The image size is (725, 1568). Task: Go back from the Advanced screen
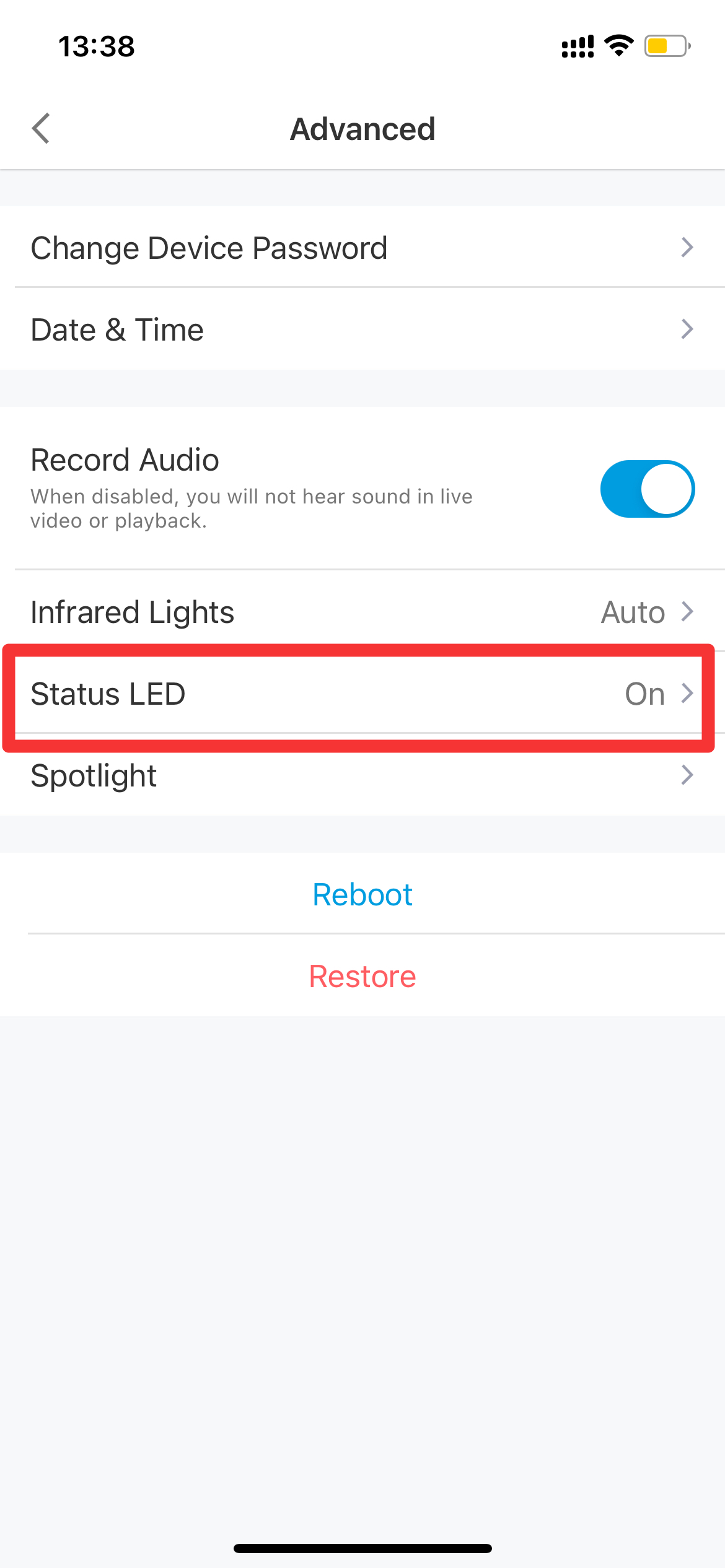click(41, 129)
